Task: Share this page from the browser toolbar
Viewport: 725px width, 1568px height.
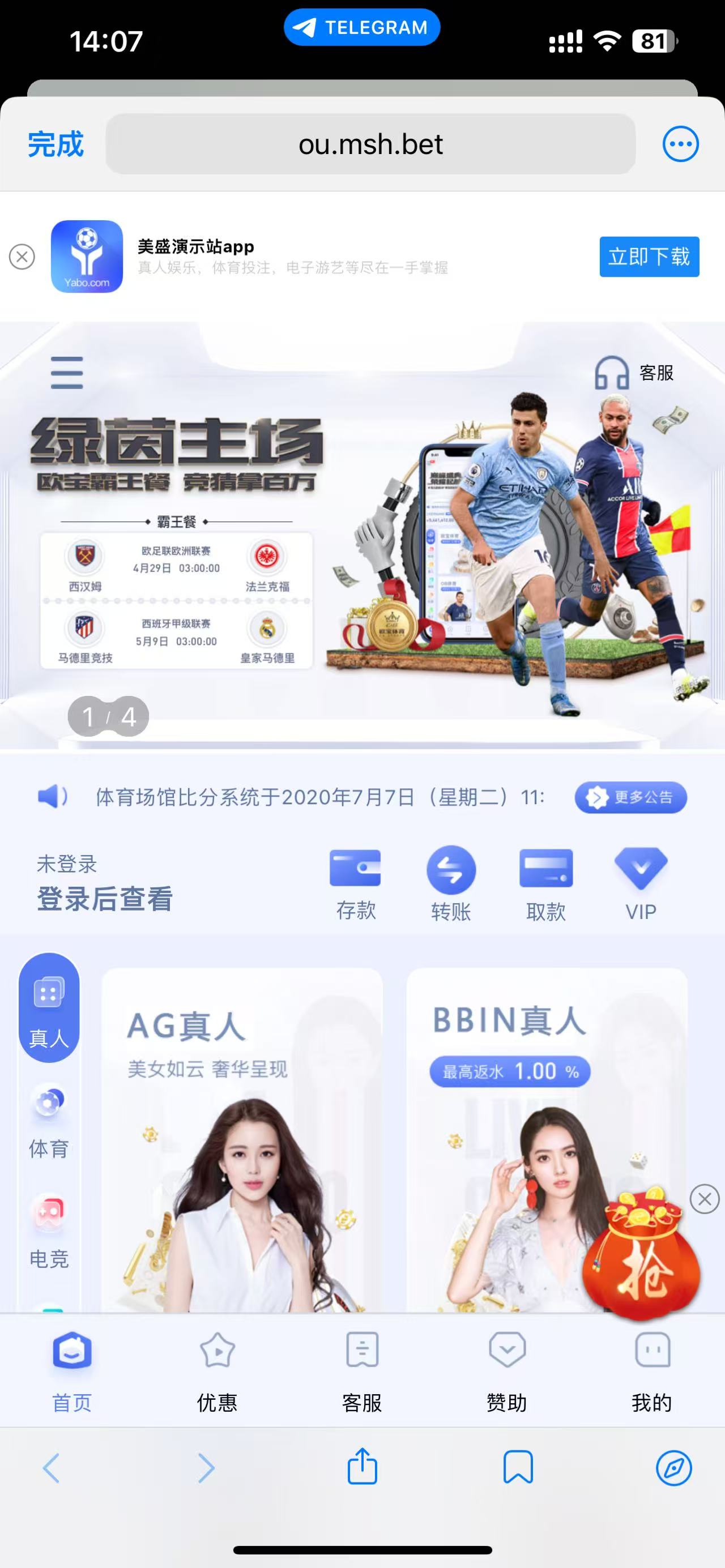Action: [362, 1467]
